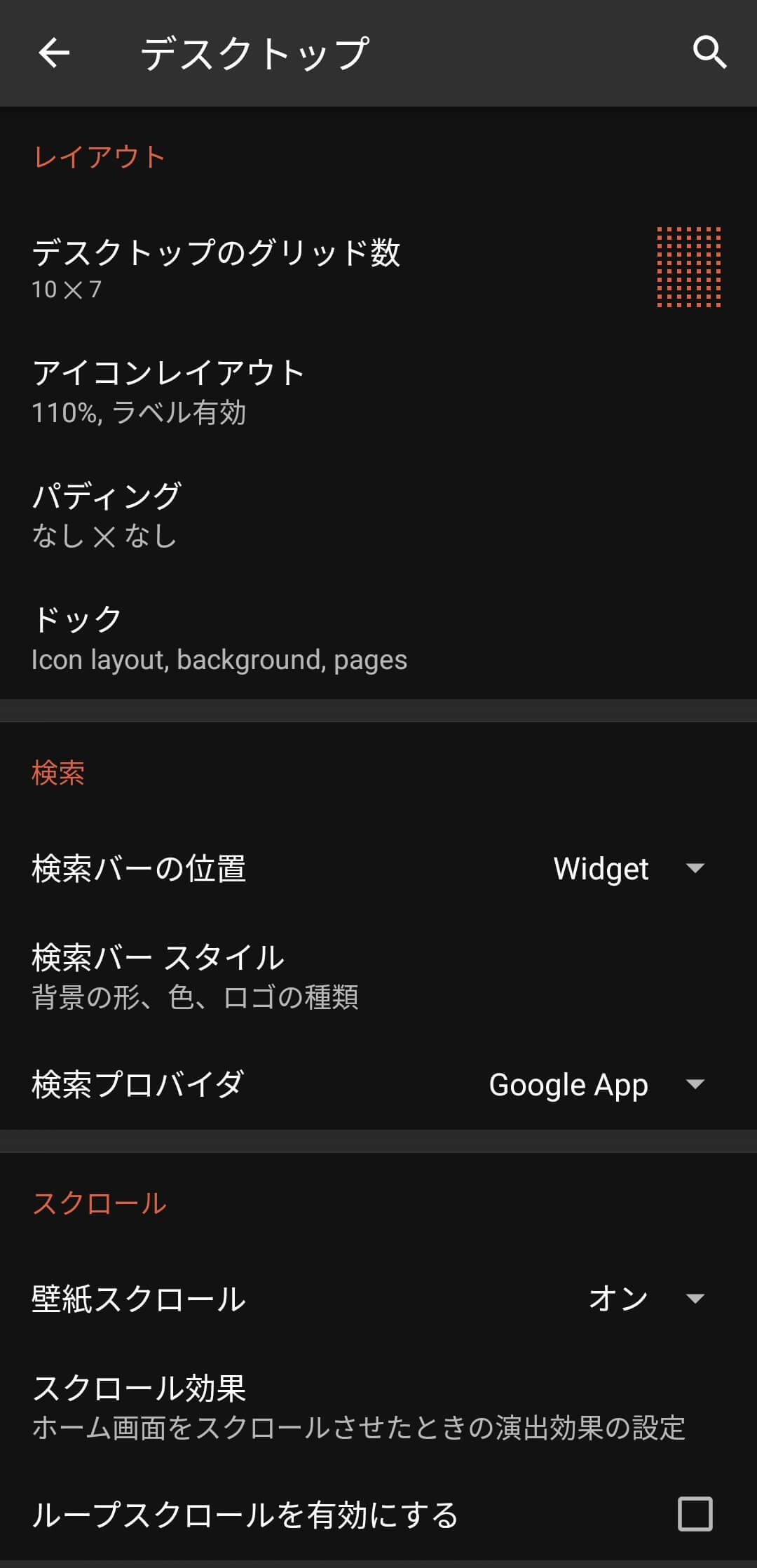Image resolution: width=757 pixels, height=1568 pixels.
Task: Open 検索バー スタイル settings
Action: [x=378, y=976]
